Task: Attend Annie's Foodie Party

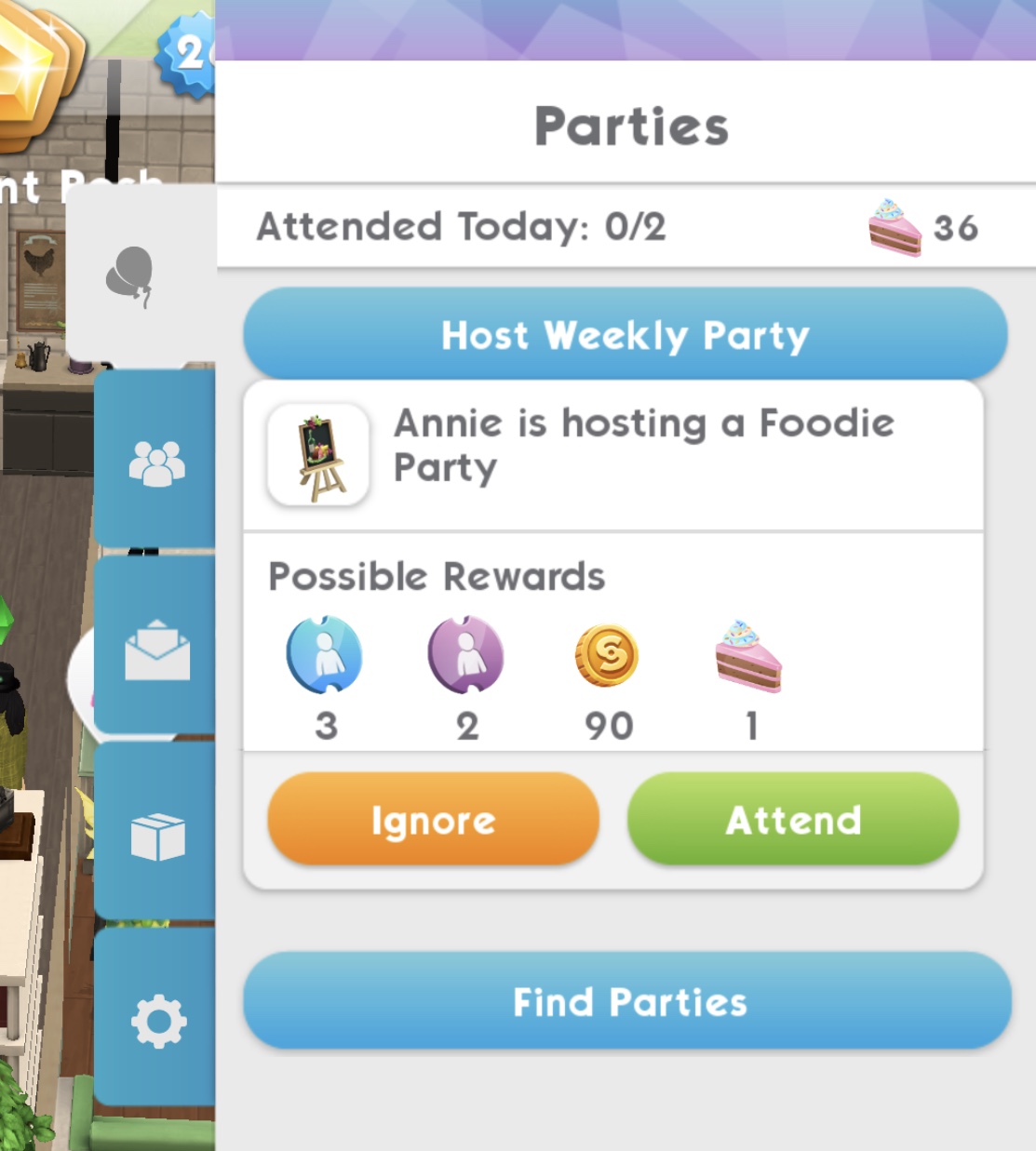Action: 793,820
